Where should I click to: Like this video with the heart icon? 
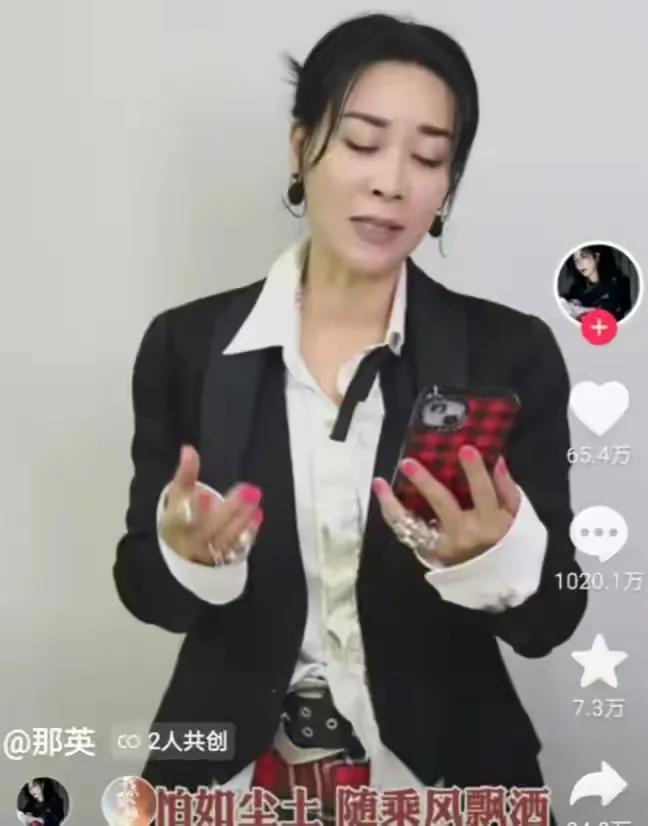(x=599, y=408)
